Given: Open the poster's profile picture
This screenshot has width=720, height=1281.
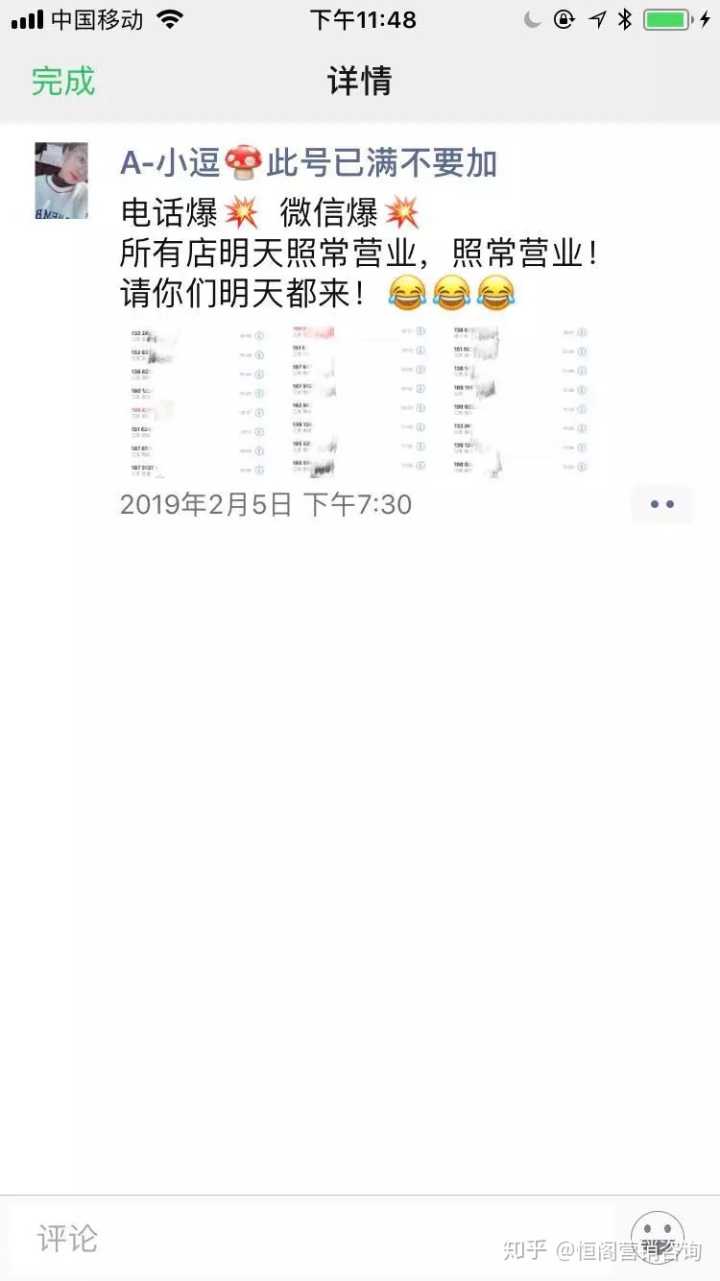Looking at the screenshot, I should [61, 180].
